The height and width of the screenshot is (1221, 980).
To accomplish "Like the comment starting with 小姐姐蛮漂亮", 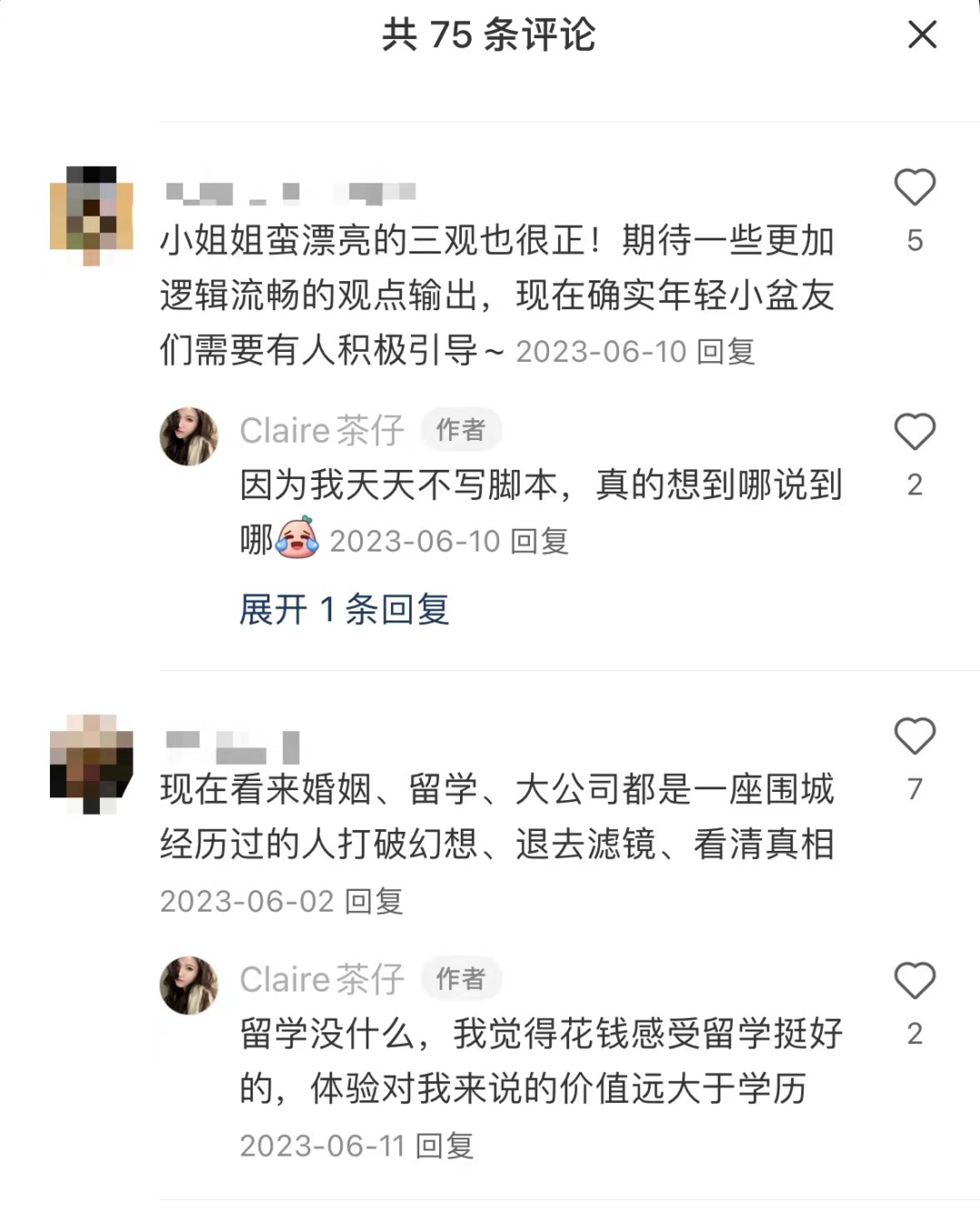I will click(914, 188).
